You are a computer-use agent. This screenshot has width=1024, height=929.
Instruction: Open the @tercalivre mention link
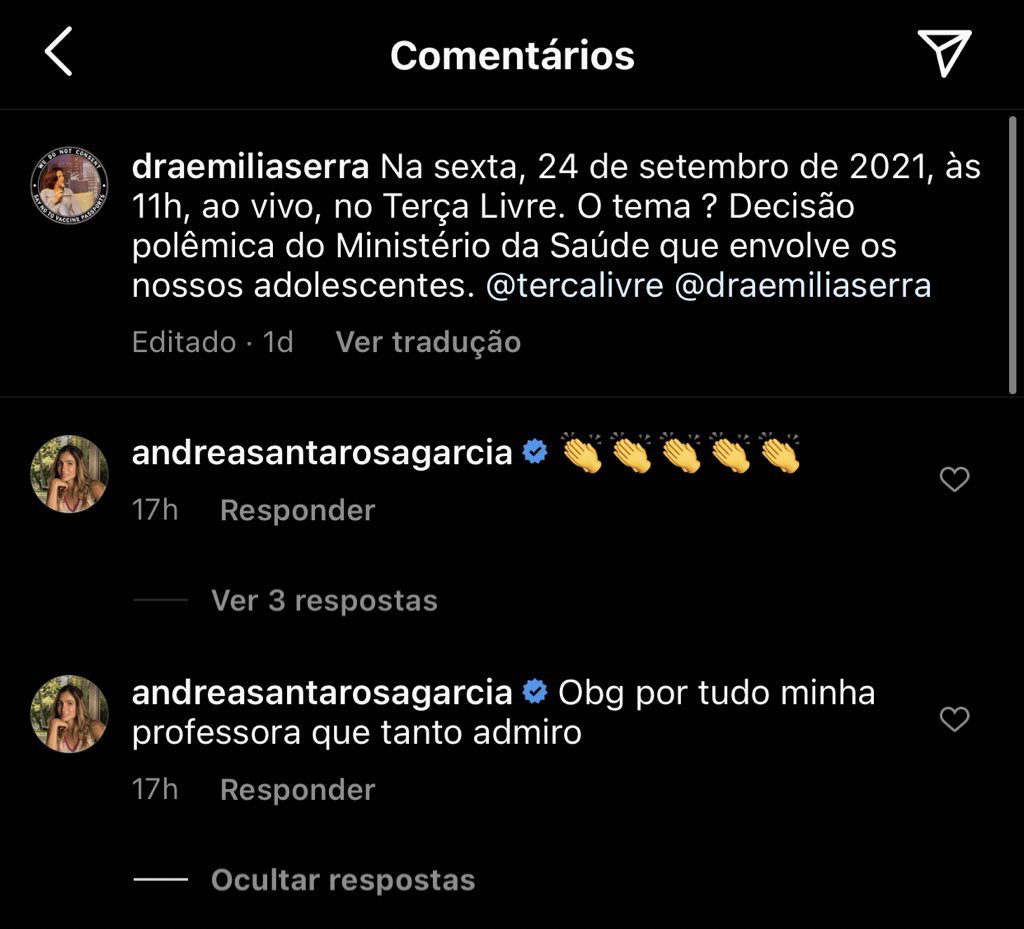tap(574, 286)
